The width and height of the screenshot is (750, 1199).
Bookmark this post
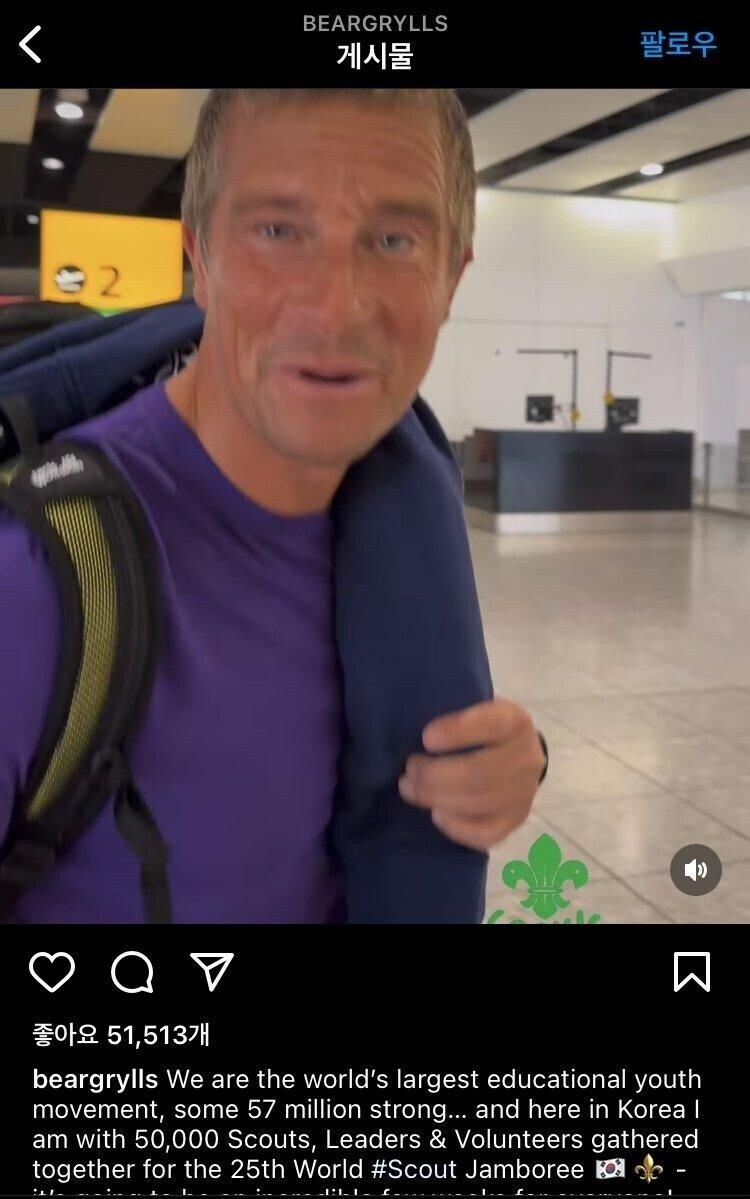[691, 971]
